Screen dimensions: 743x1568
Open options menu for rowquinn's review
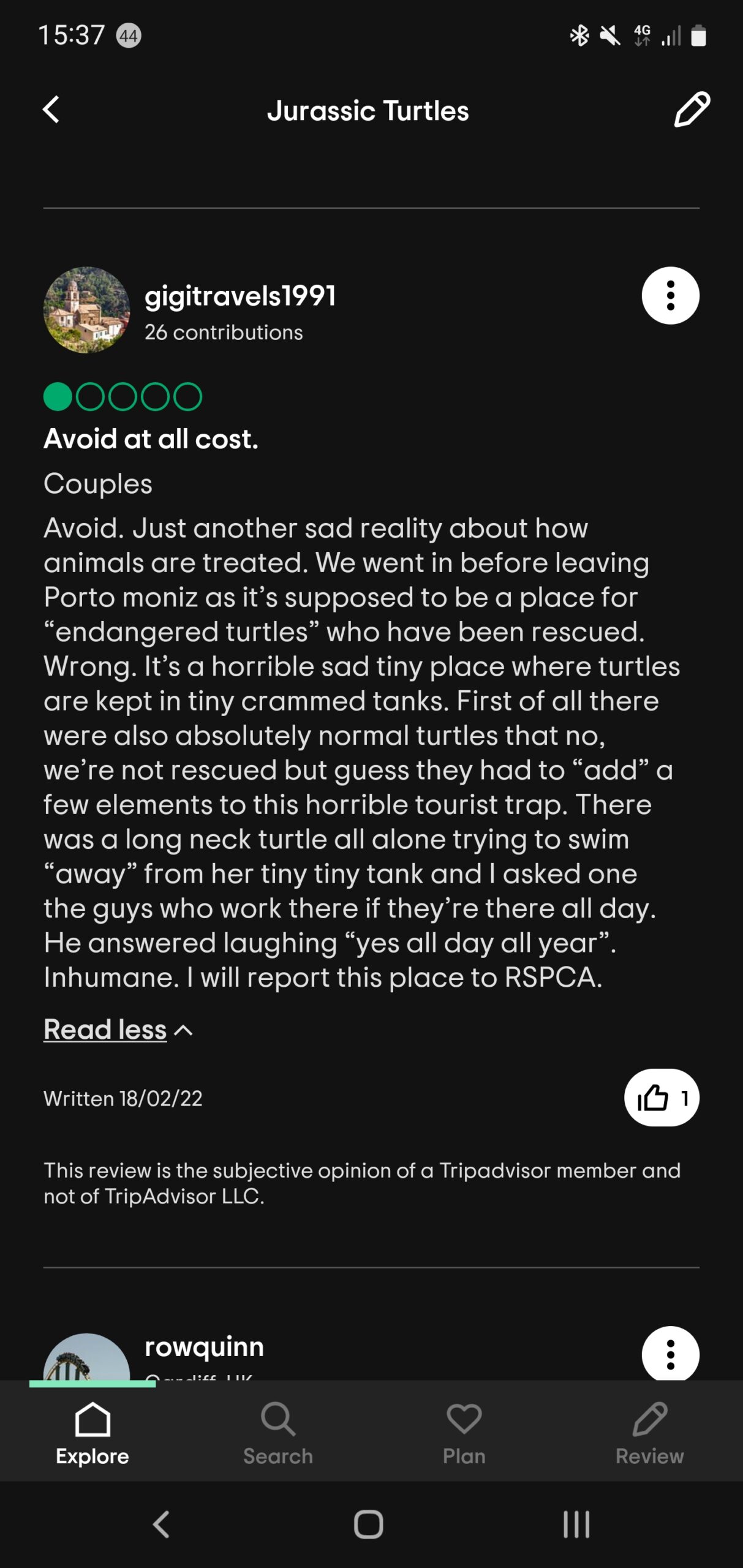click(670, 1354)
